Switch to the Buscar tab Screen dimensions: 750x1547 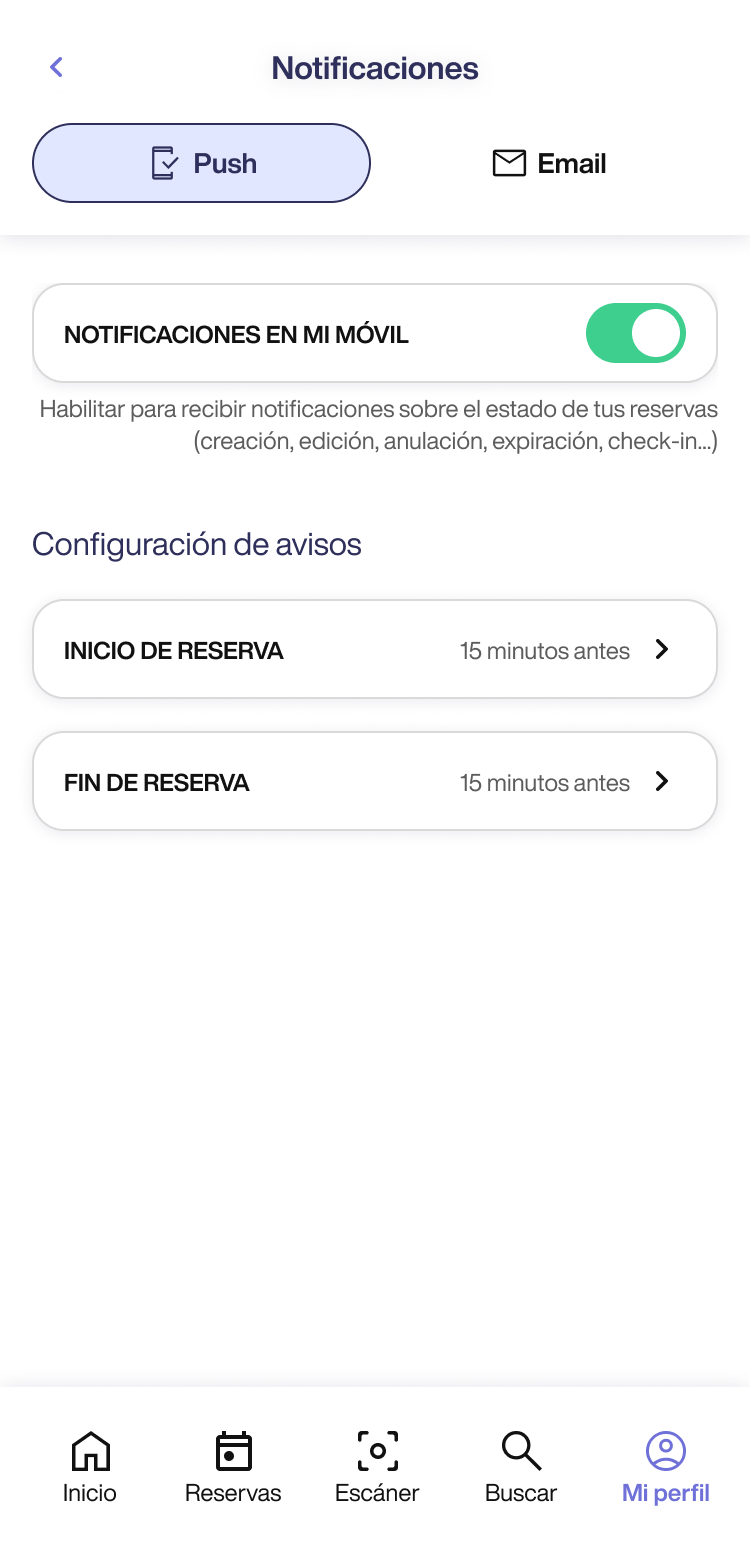pos(521,1466)
